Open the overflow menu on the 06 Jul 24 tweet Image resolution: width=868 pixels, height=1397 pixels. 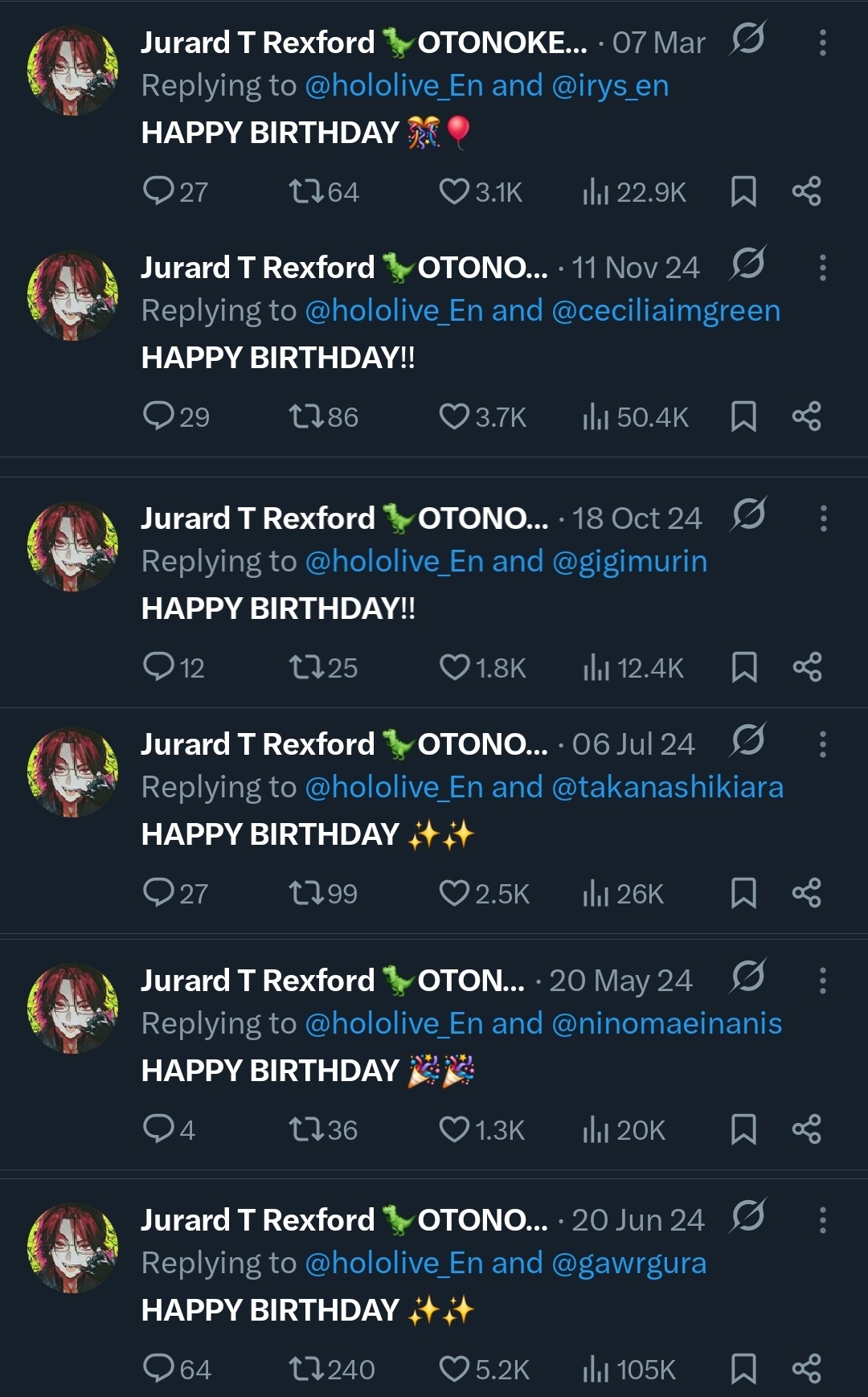822,744
